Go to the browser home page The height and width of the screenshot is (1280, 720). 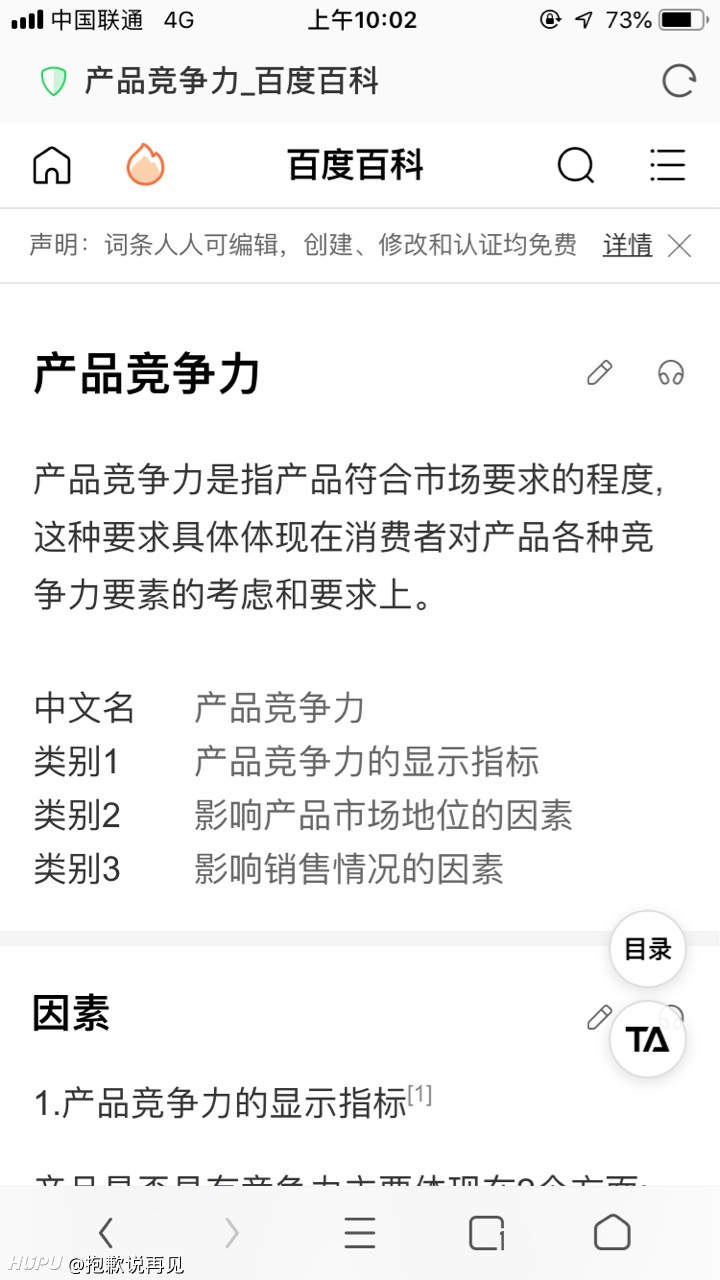point(612,1233)
